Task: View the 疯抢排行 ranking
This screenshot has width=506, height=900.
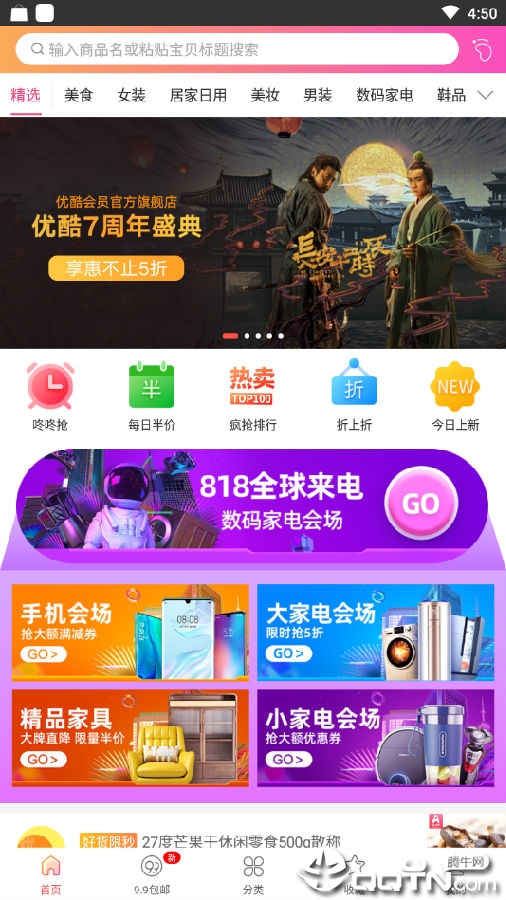Action: tap(252, 397)
